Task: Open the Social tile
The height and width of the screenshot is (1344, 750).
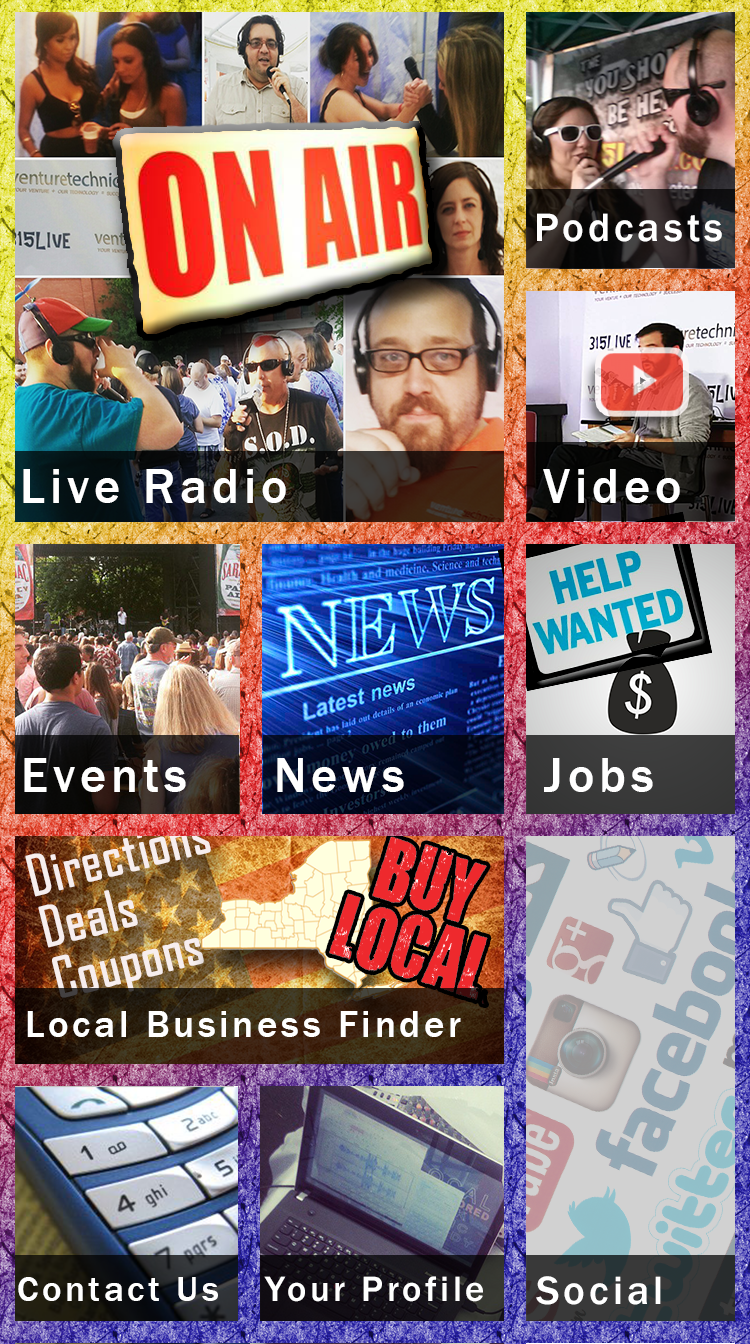Action: tap(630, 1078)
